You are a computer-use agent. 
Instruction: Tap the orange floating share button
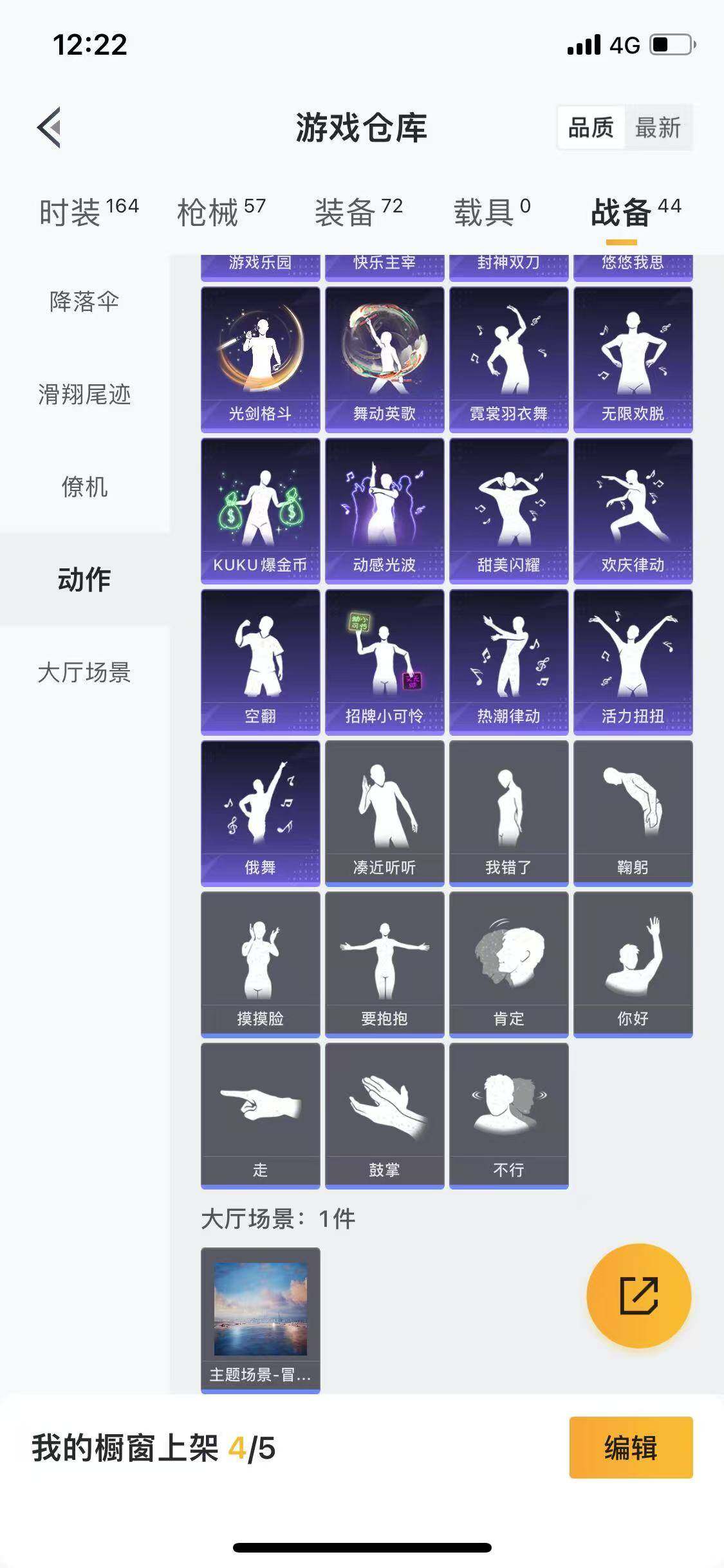638,1296
